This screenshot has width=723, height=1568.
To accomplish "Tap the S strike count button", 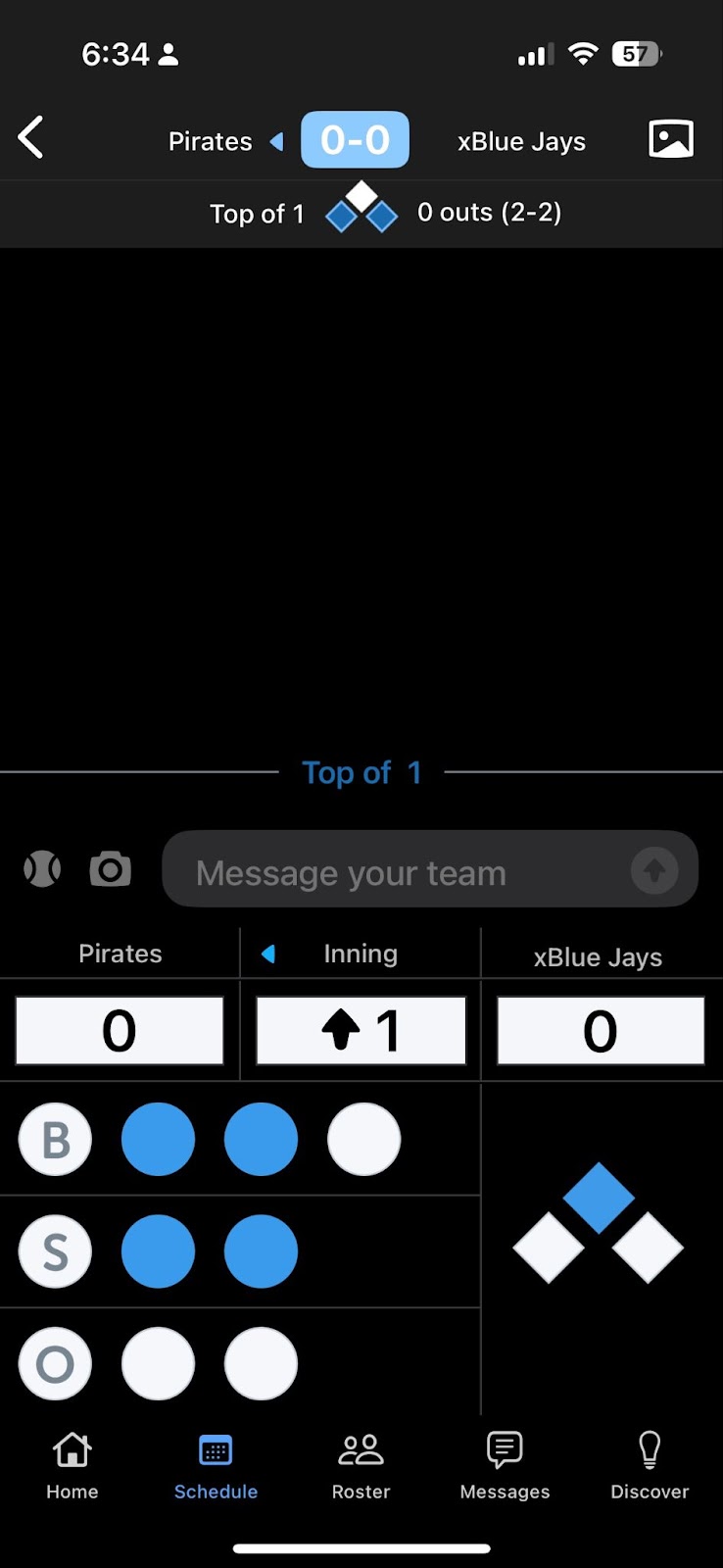I will click(x=56, y=1251).
